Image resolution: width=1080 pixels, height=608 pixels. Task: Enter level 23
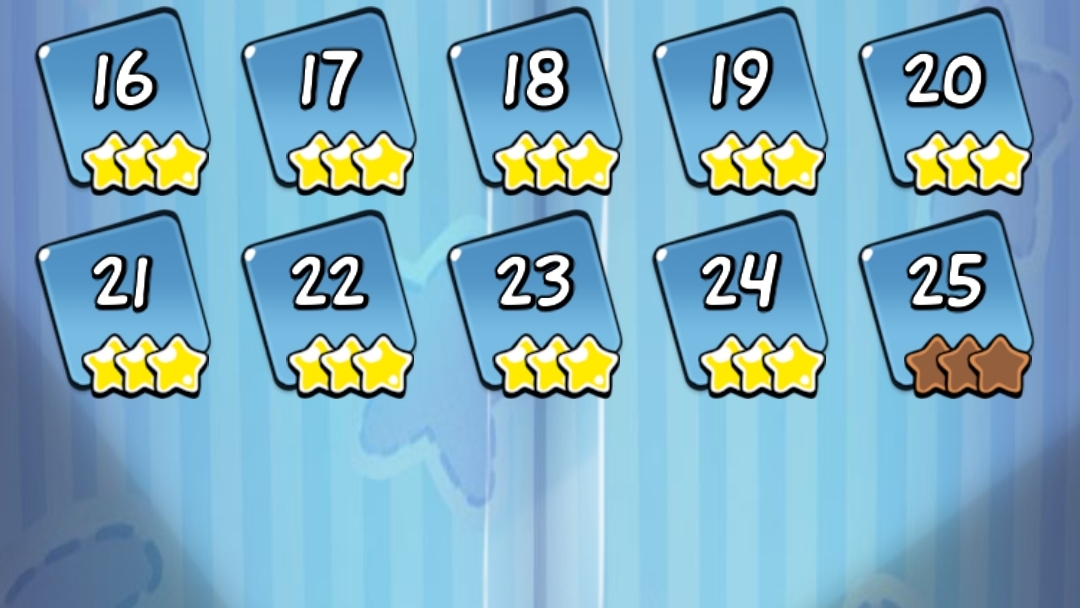(x=534, y=302)
